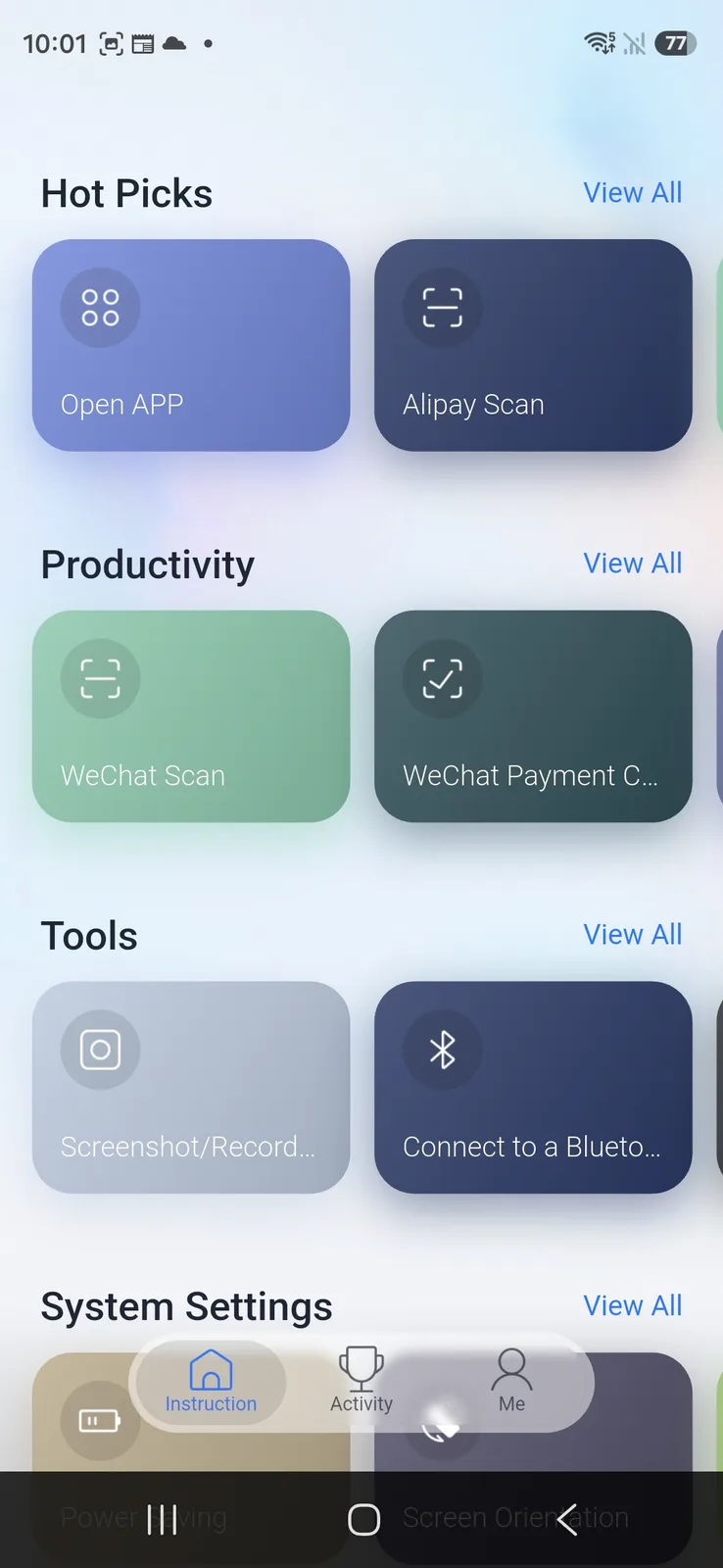Open the Screenshot/Record card

click(191, 1087)
